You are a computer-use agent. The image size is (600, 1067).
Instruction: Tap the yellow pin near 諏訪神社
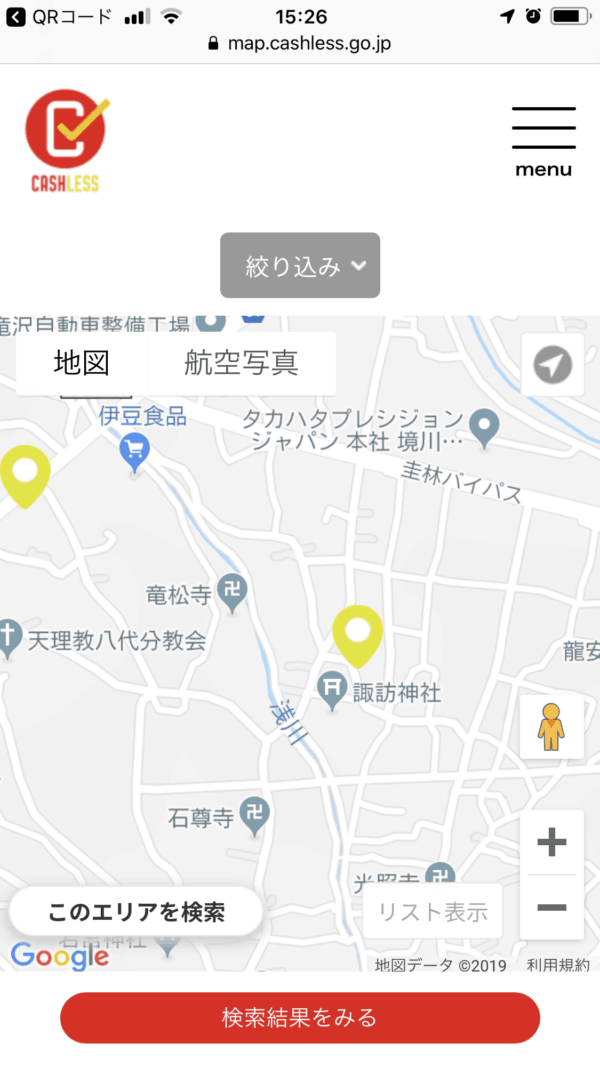(x=358, y=634)
